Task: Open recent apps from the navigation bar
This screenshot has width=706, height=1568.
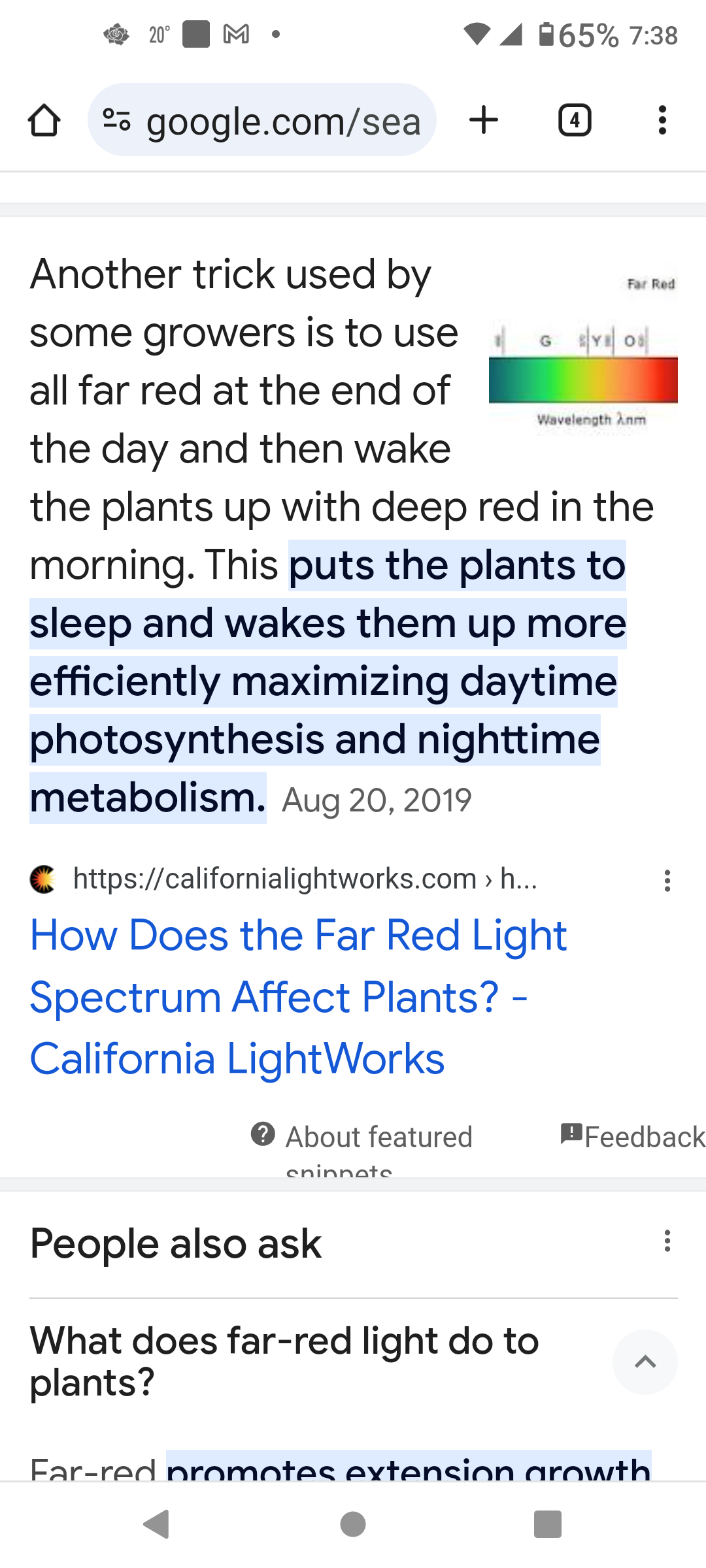Action: (548, 1524)
